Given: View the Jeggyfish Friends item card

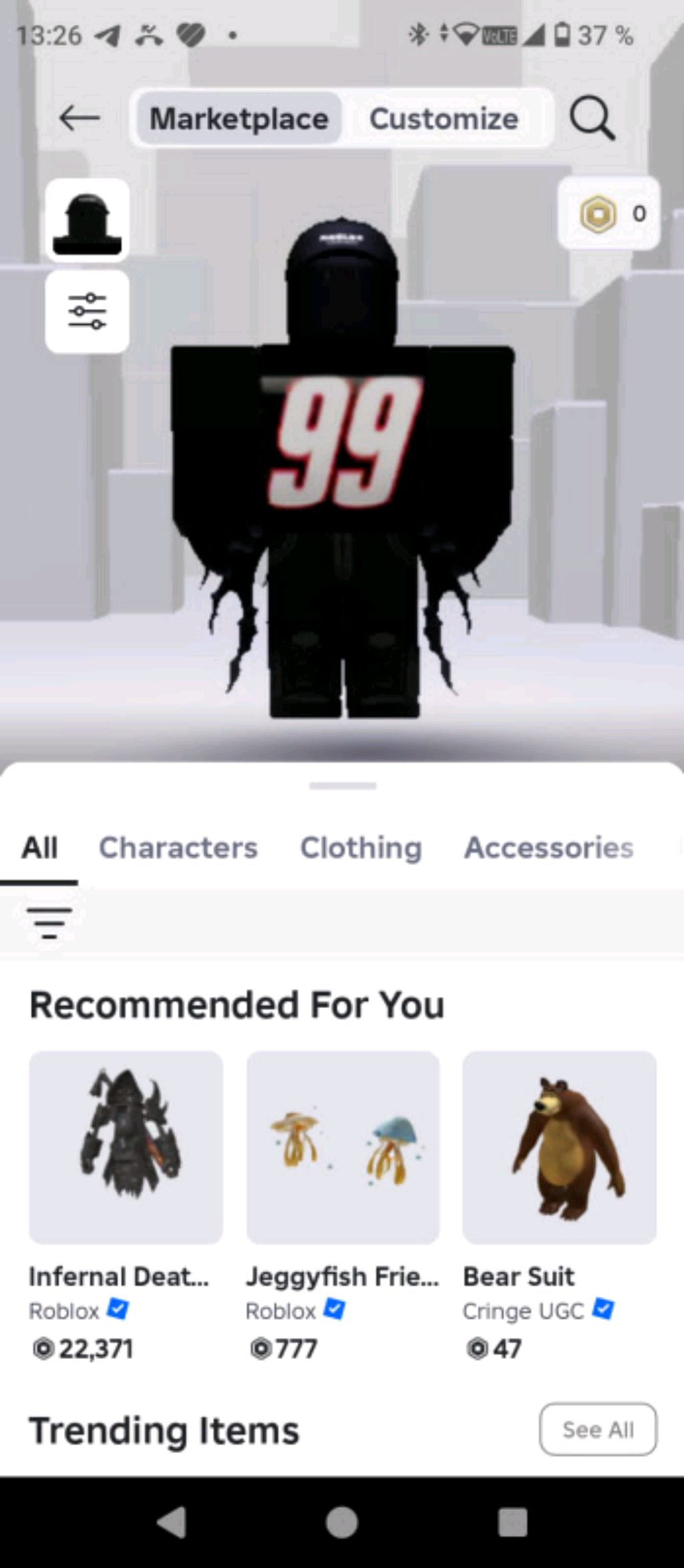Looking at the screenshot, I should [343, 1147].
